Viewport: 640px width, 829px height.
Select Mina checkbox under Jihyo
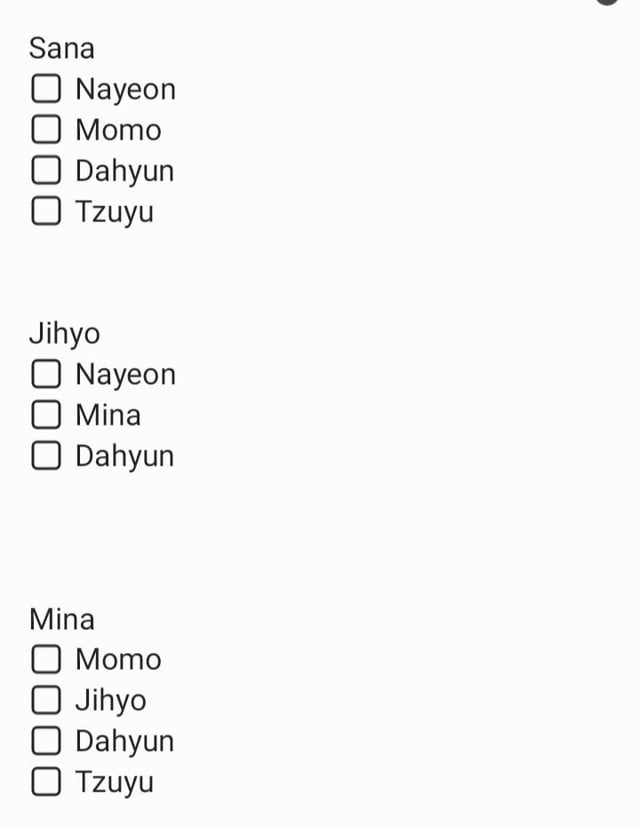pos(46,415)
